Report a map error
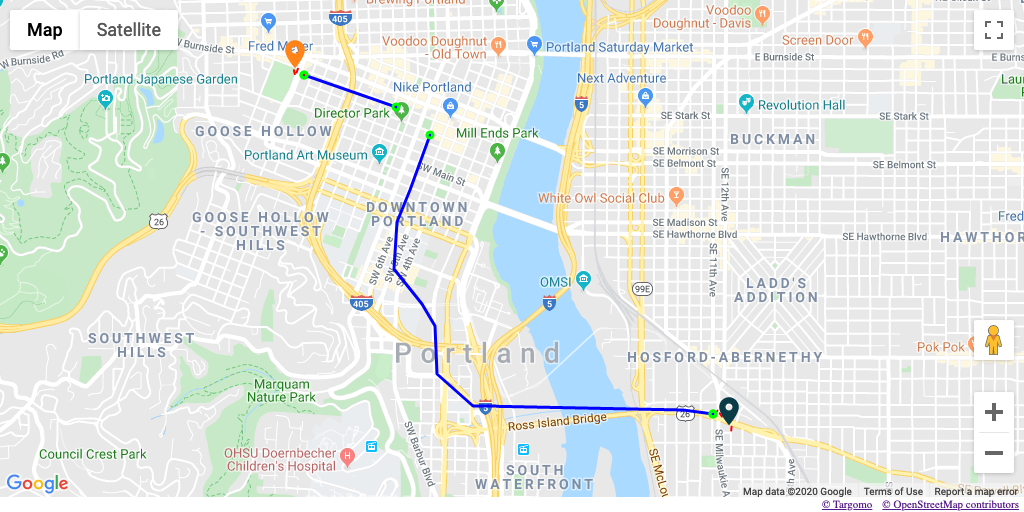The width and height of the screenshot is (1024, 512). point(976,492)
